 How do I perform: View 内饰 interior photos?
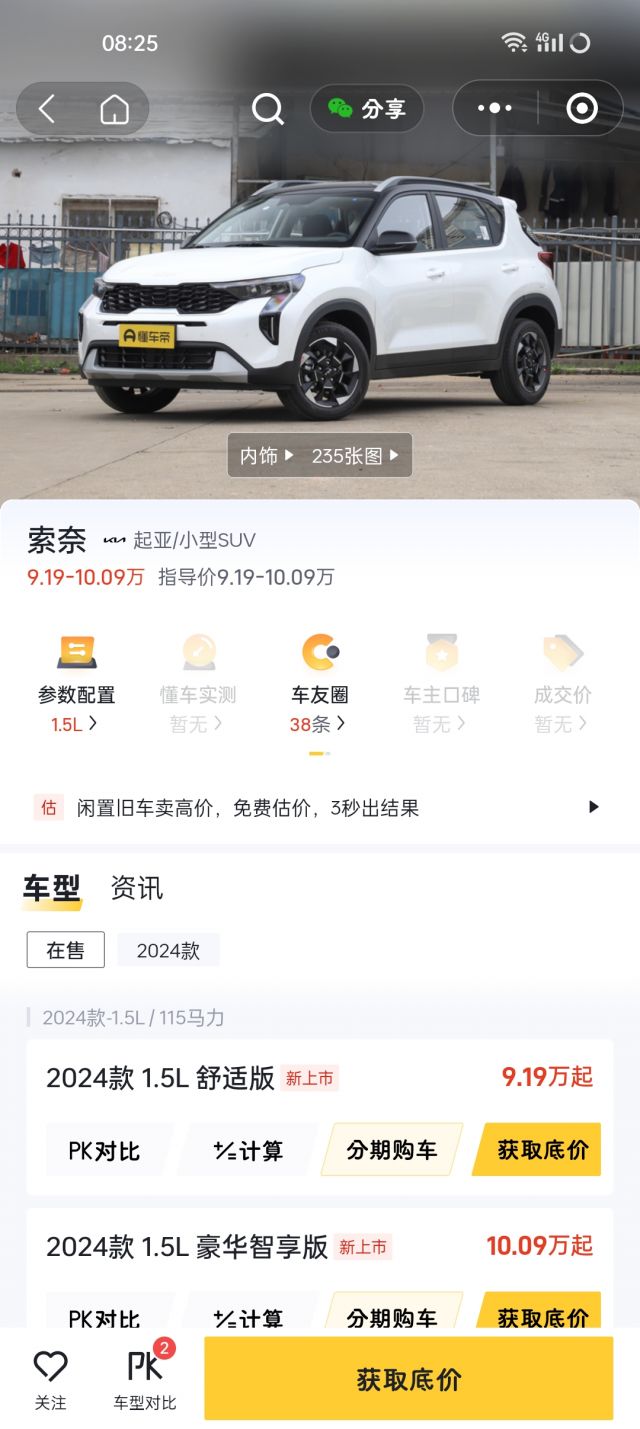[x=266, y=456]
